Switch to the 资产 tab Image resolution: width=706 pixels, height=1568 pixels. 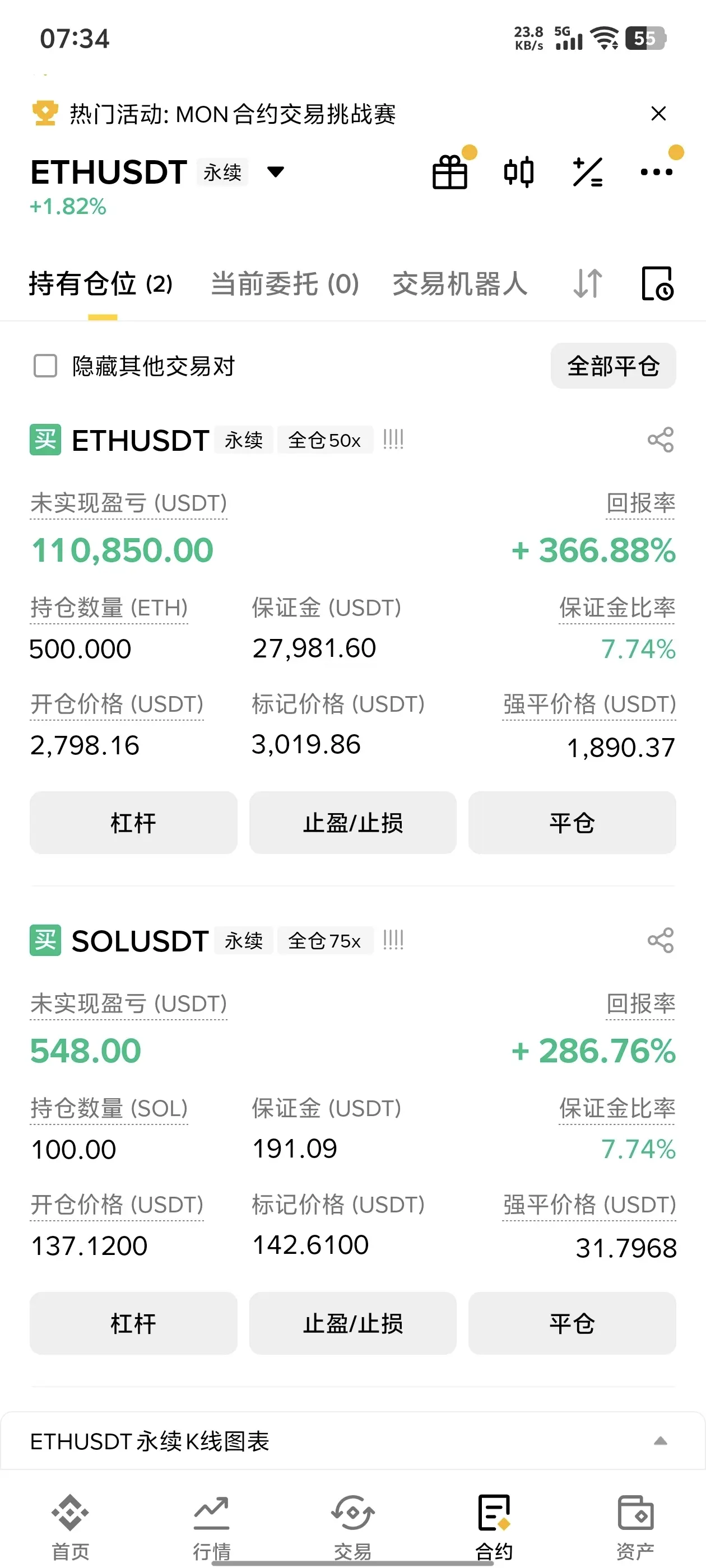[635, 1525]
